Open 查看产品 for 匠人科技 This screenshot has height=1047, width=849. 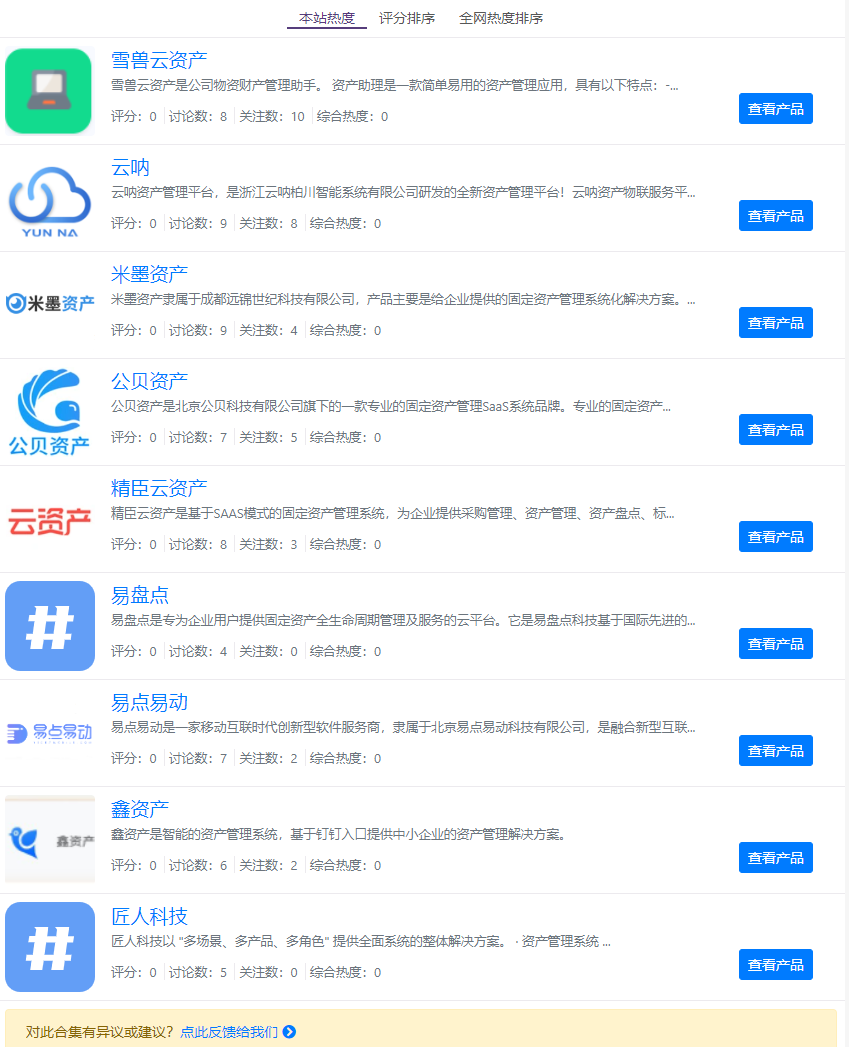775,965
